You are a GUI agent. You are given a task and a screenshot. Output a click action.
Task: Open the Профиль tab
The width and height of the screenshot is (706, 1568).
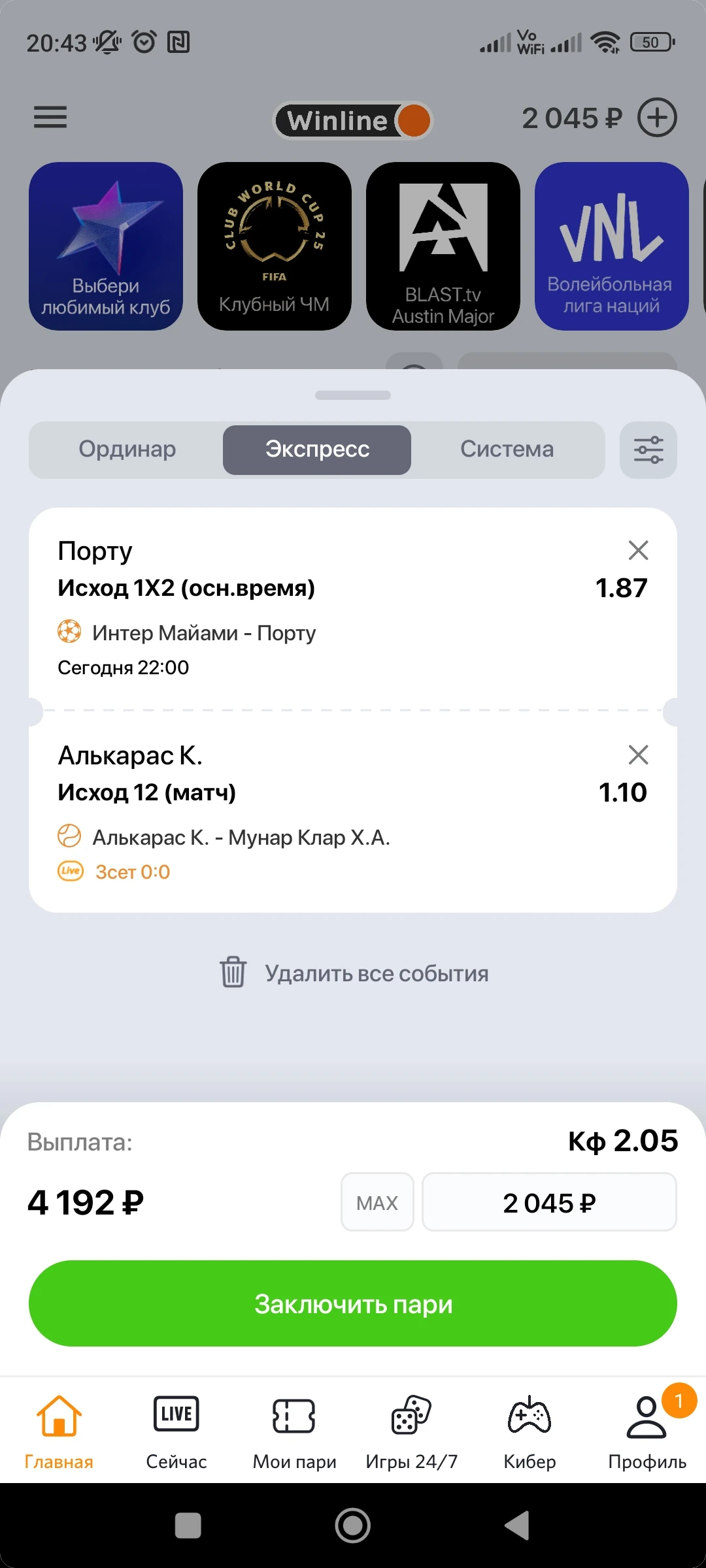pos(647,1431)
